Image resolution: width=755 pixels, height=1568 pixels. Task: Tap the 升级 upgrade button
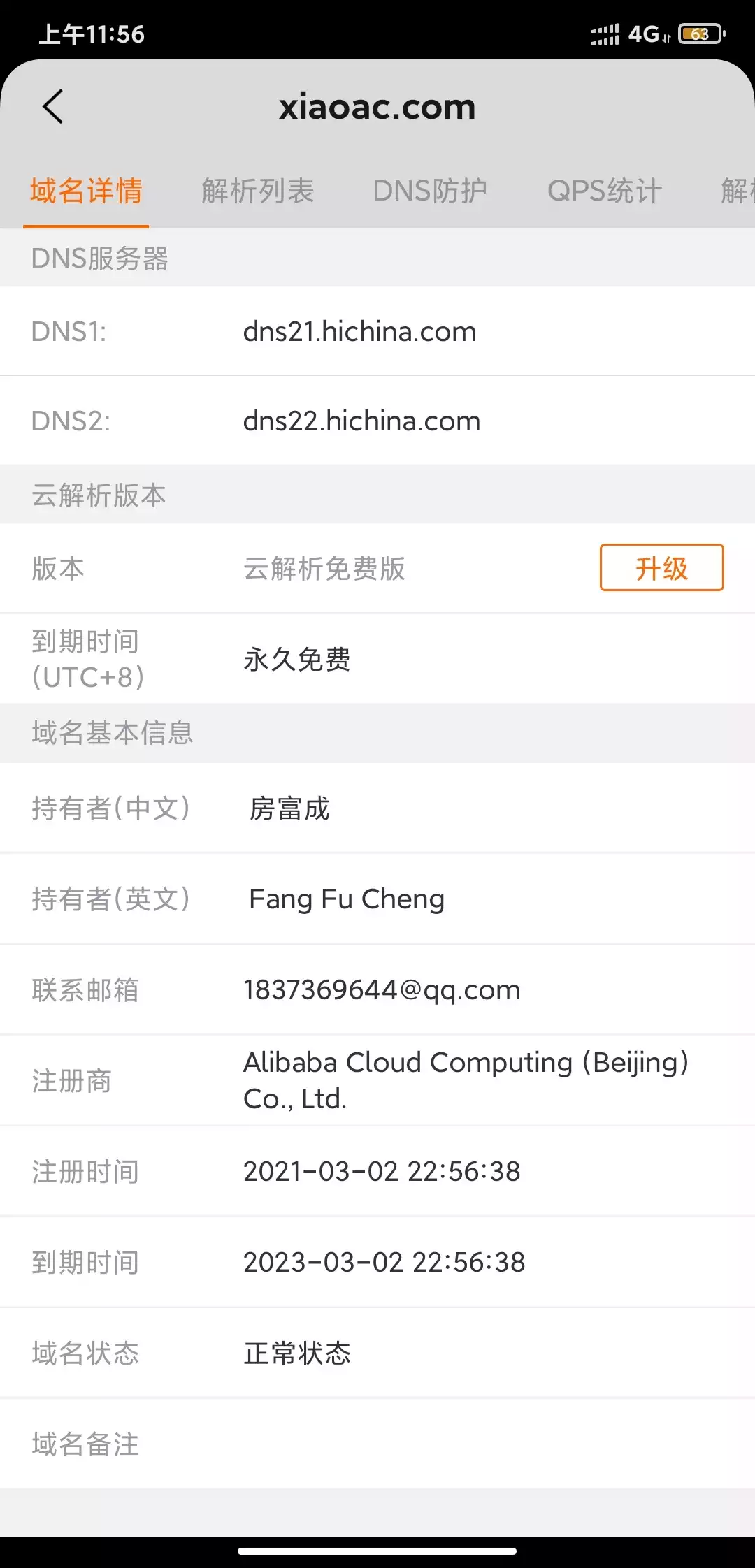pos(661,567)
